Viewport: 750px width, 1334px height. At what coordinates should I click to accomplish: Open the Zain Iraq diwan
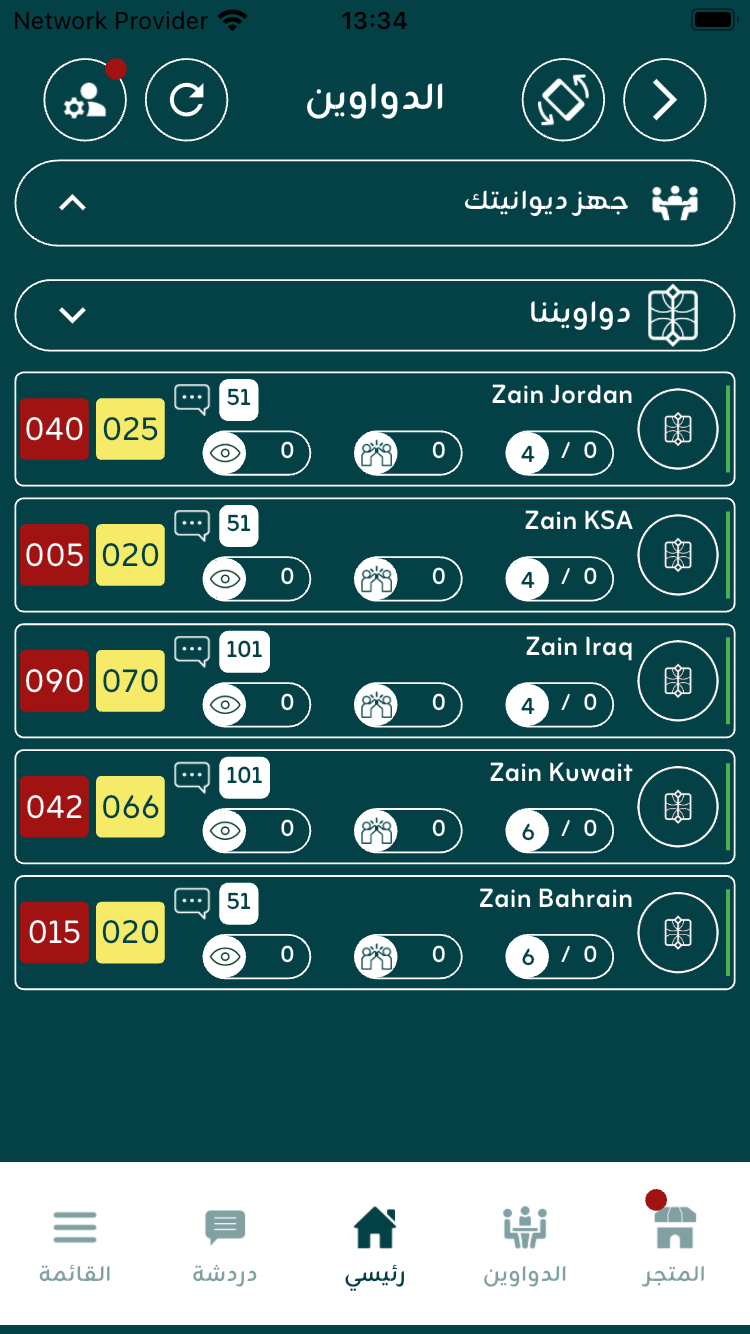point(678,681)
